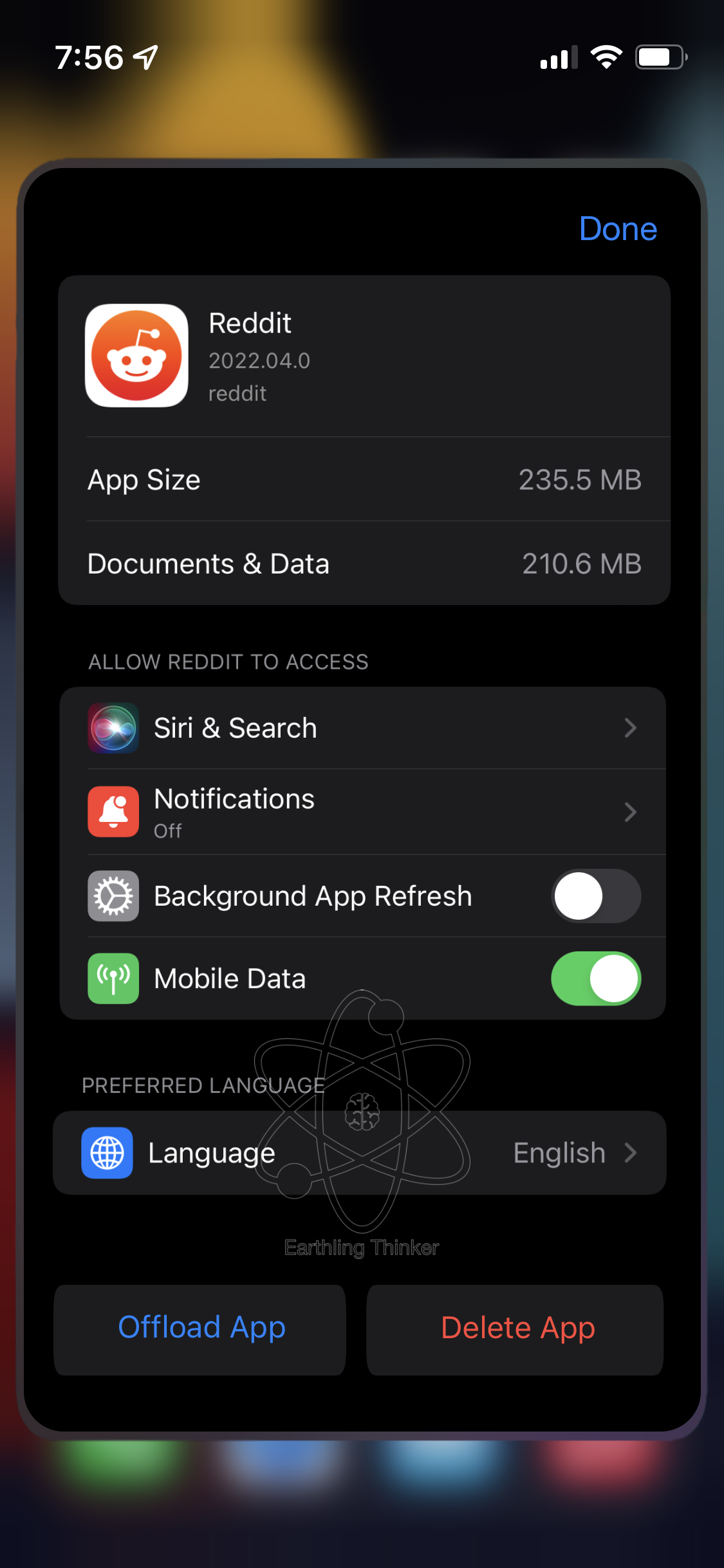Tap Offload App
The image size is (724, 1568).
[x=201, y=1329]
